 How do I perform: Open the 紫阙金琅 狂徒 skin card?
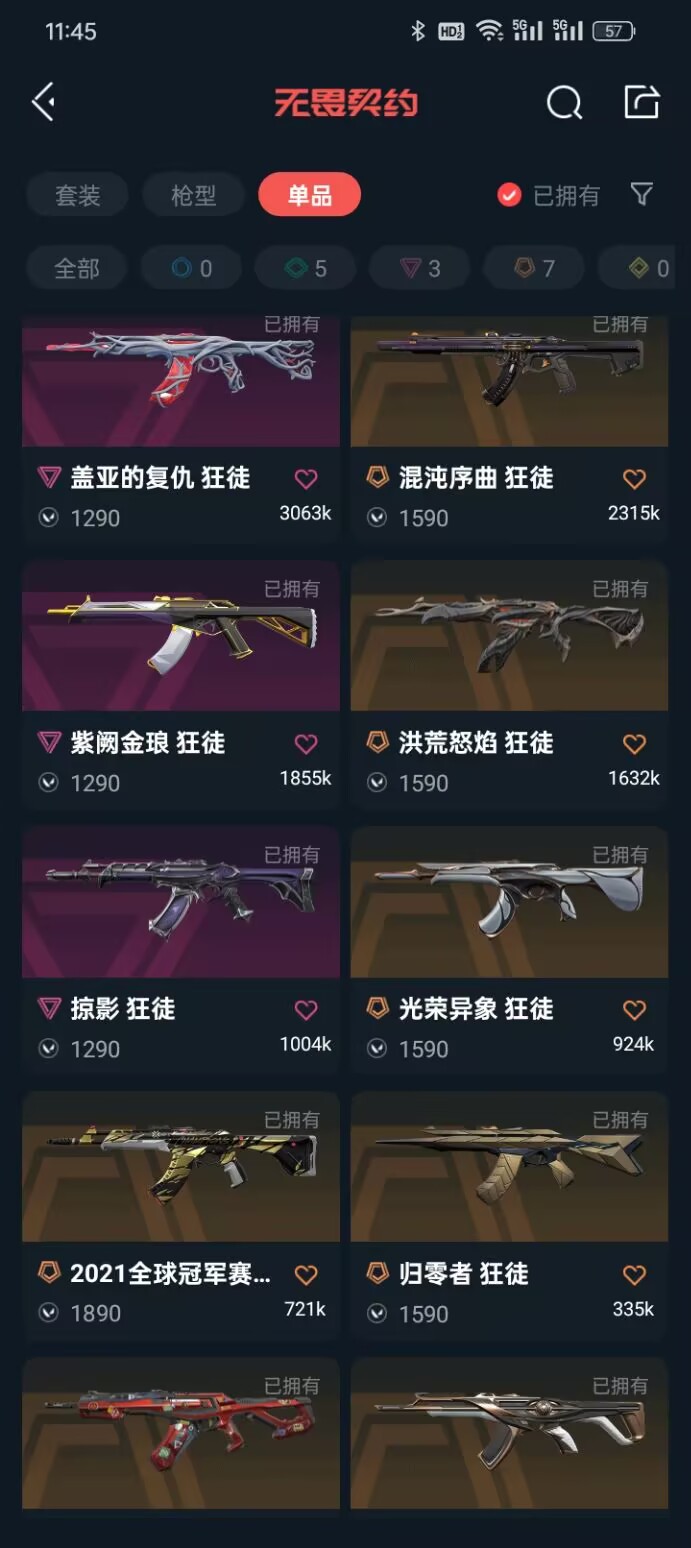click(181, 683)
